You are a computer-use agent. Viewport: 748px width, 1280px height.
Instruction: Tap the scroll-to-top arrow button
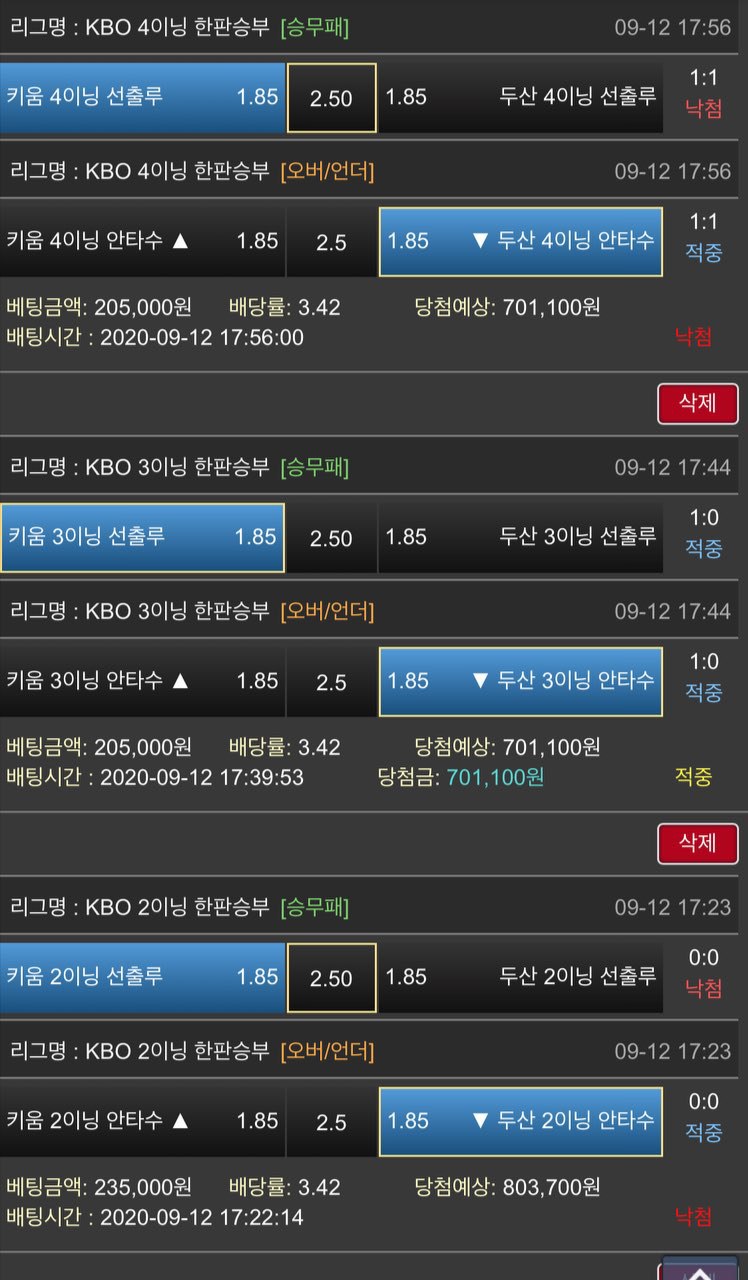pos(700,1268)
